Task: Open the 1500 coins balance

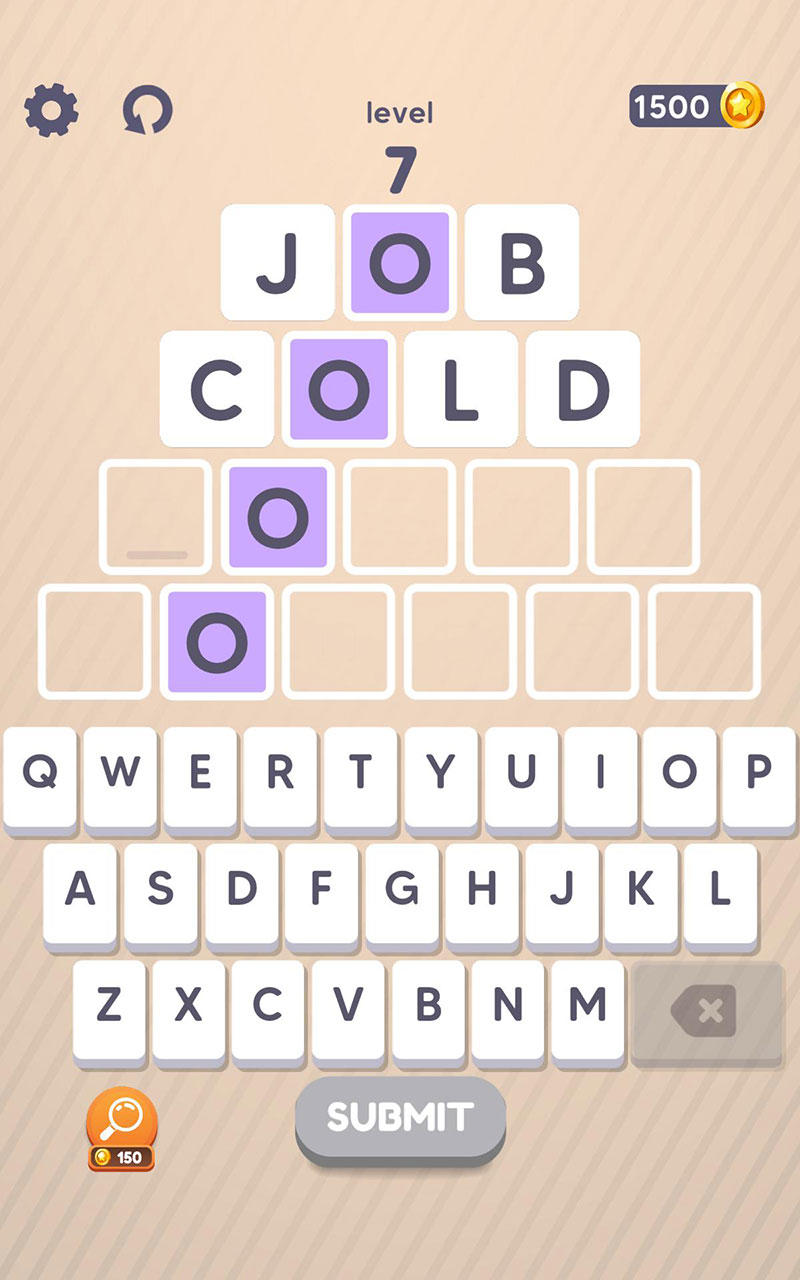Action: (x=696, y=106)
